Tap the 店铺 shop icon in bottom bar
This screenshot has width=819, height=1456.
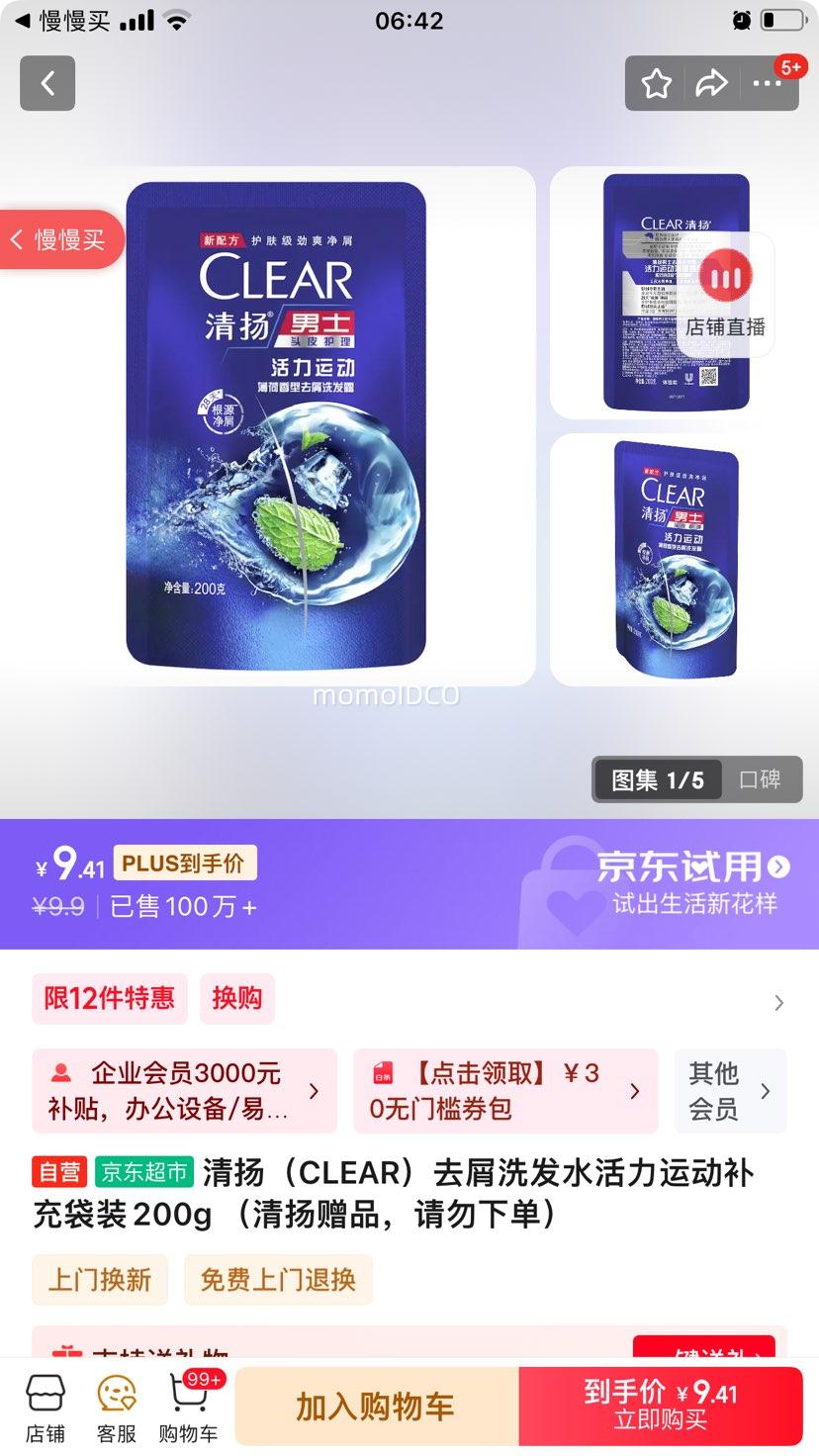(45, 1405)
